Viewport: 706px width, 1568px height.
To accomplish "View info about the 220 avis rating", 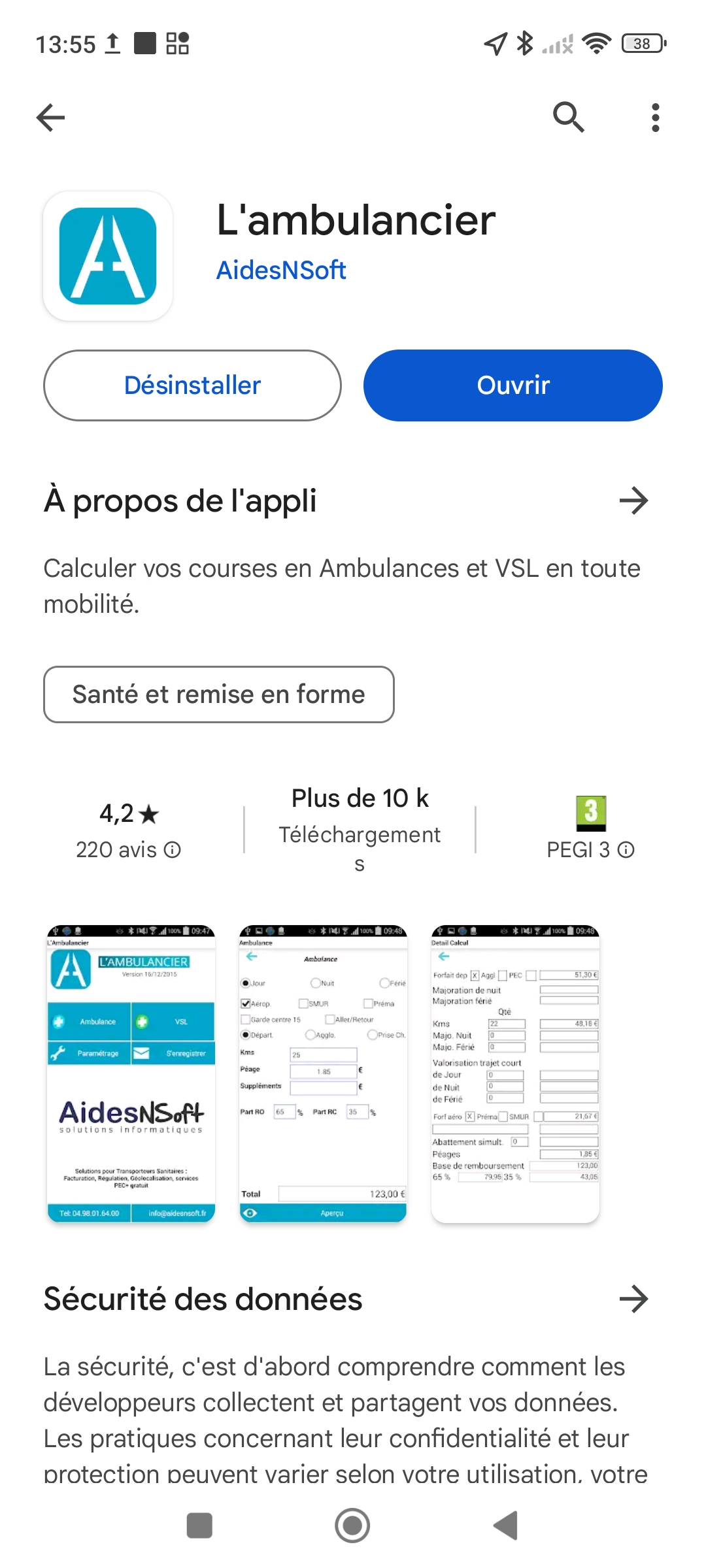I will [x=172, y=849].
